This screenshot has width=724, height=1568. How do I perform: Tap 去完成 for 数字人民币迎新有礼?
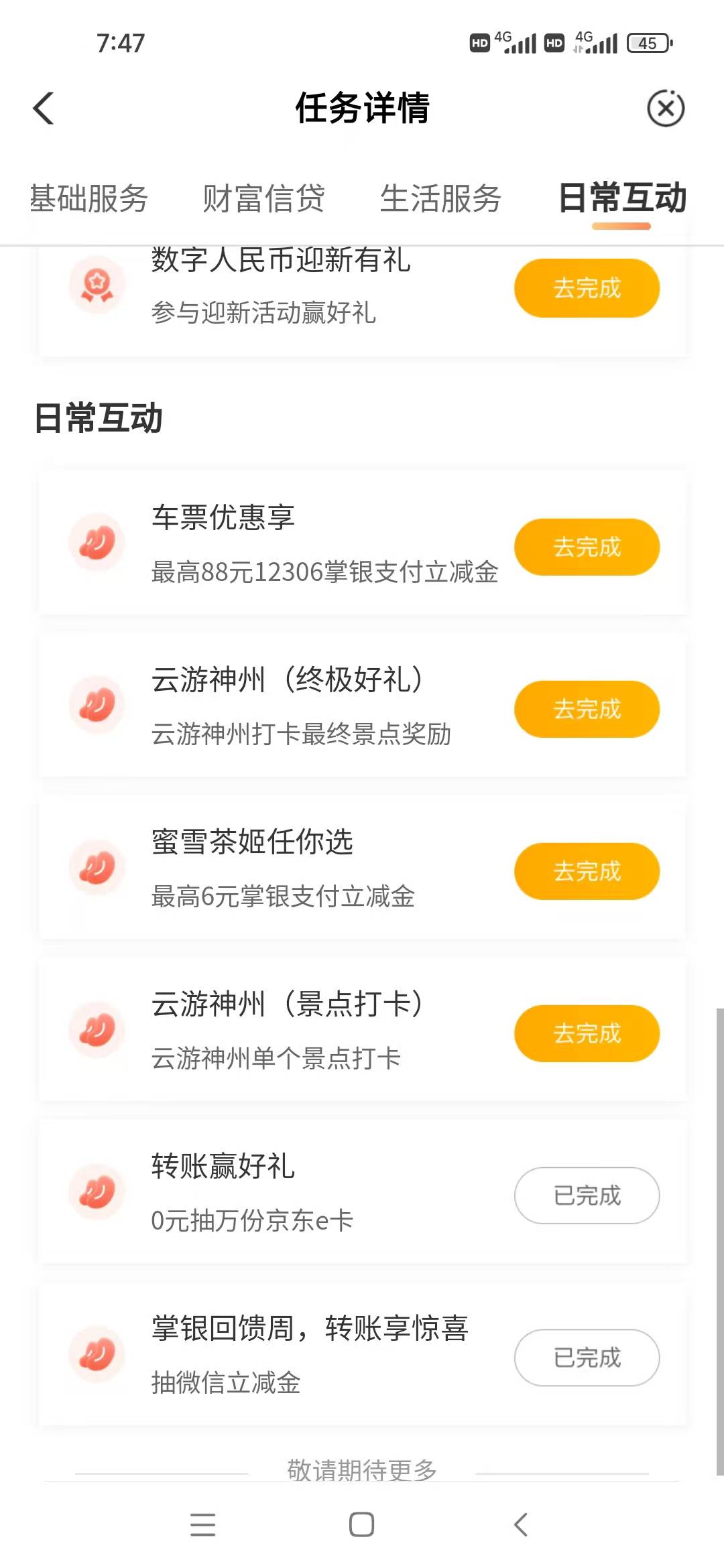click(587, 288)
